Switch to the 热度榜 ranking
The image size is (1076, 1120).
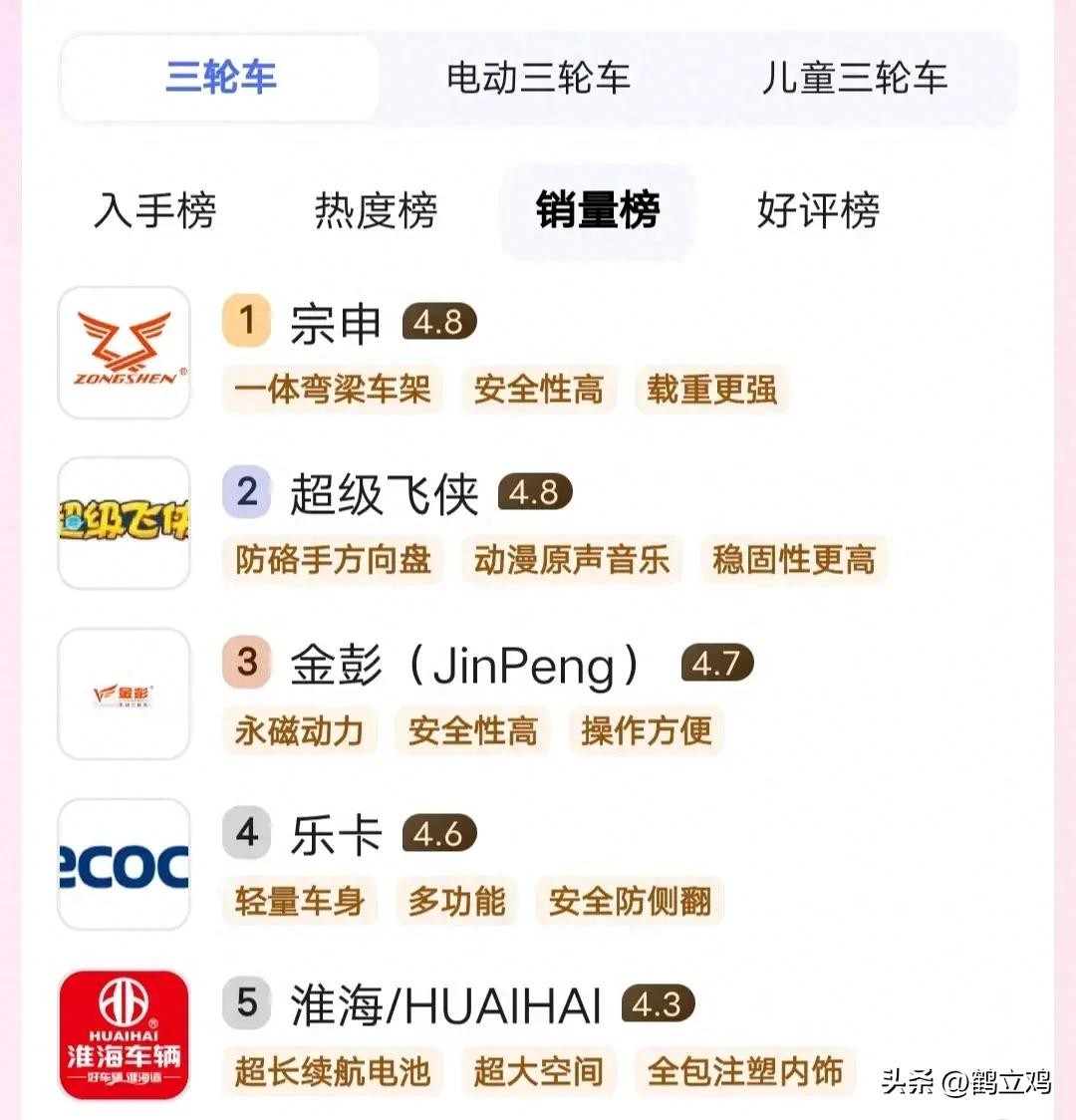coord(376,210)
